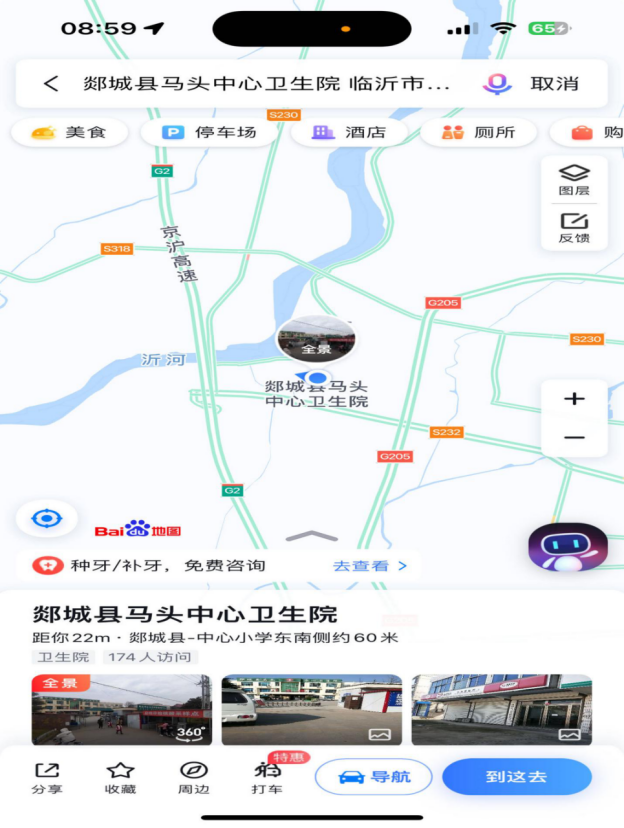
Task: Go back from the search result
Action: tap(51, 84)
